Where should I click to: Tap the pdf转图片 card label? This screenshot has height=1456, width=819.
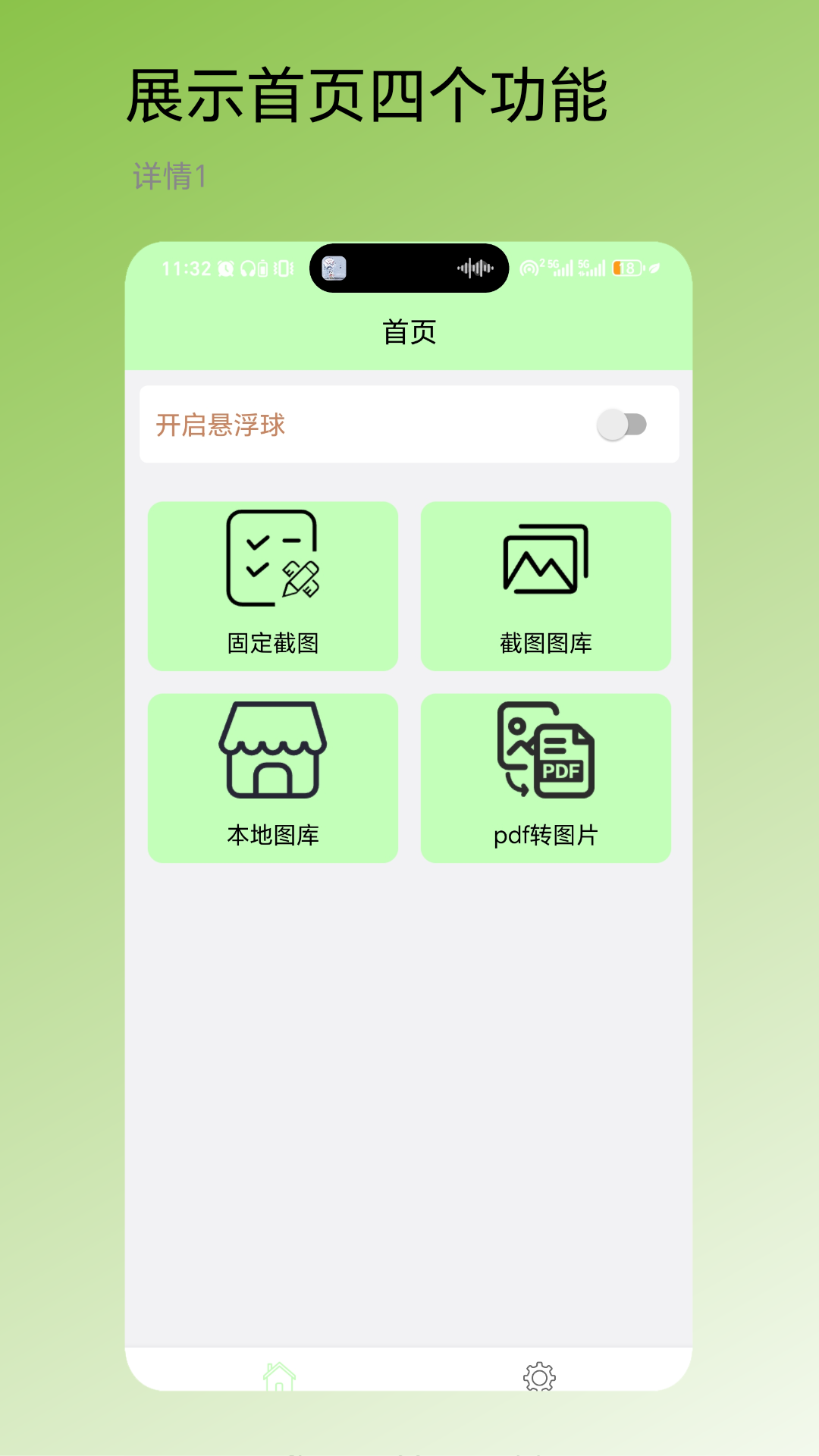545,834
